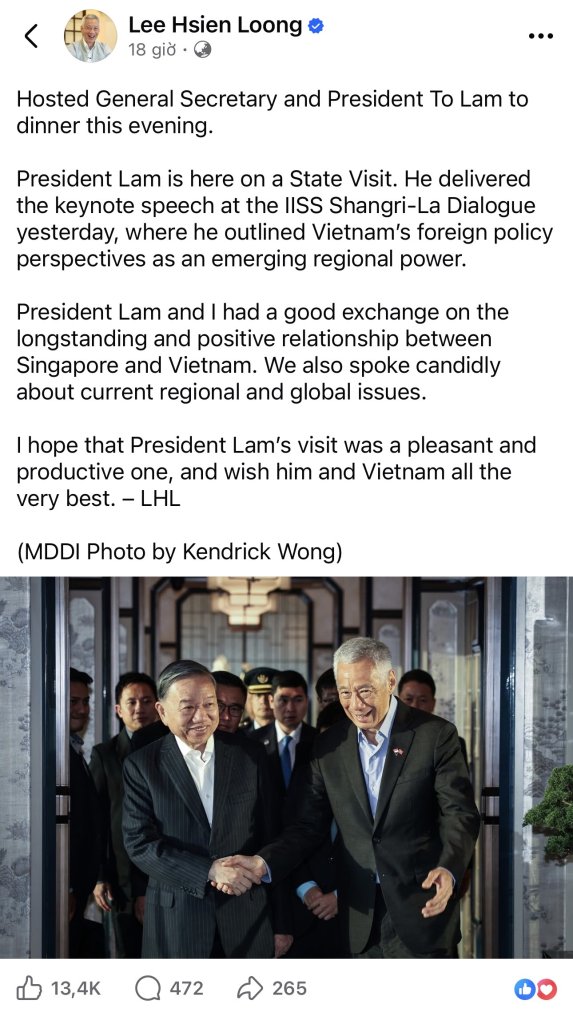Go back using the back arrow
The height and width of the screenshot is (1024, 573).
31,37
